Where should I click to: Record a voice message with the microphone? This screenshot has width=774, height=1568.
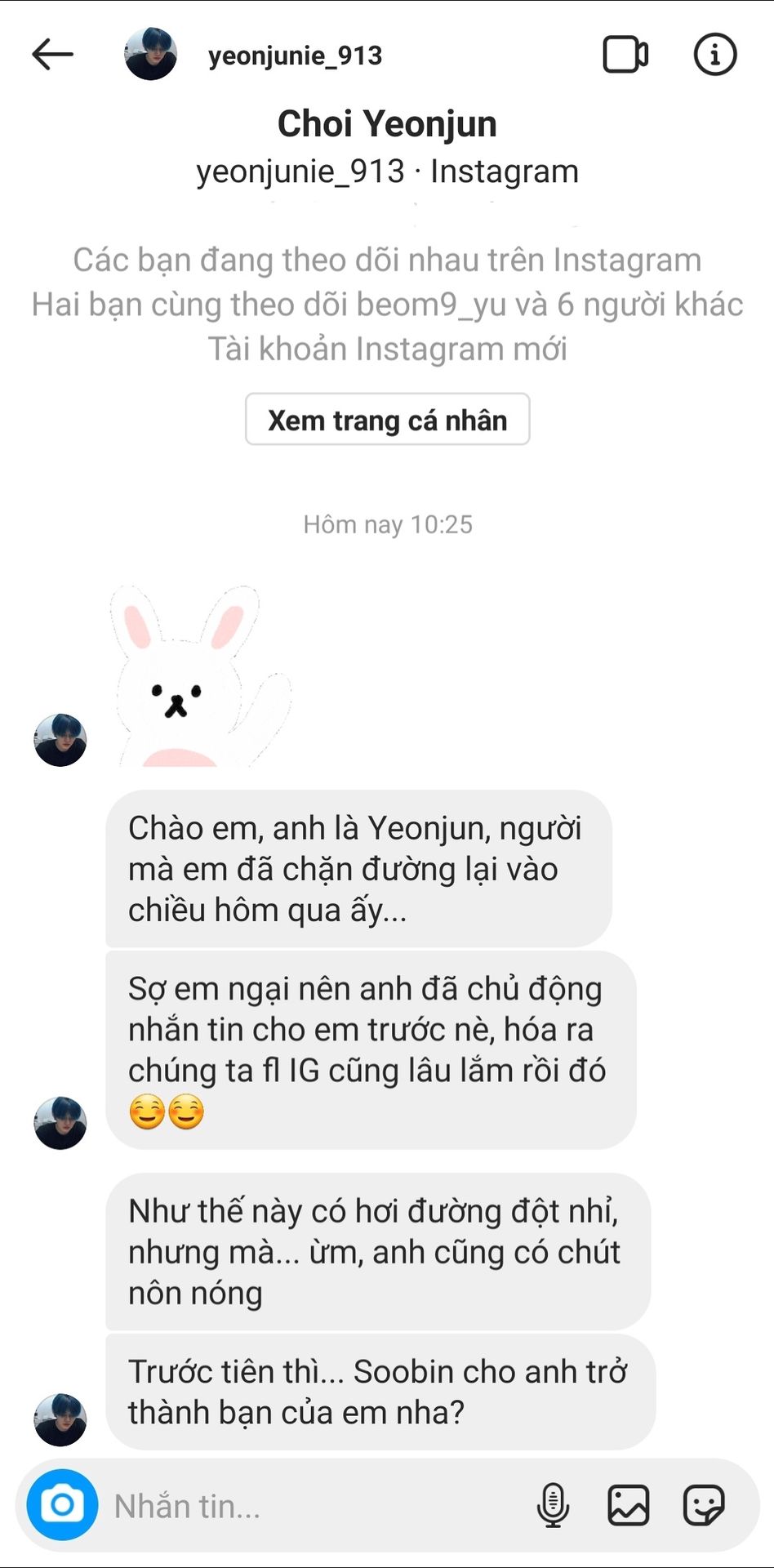point(553,1505)
